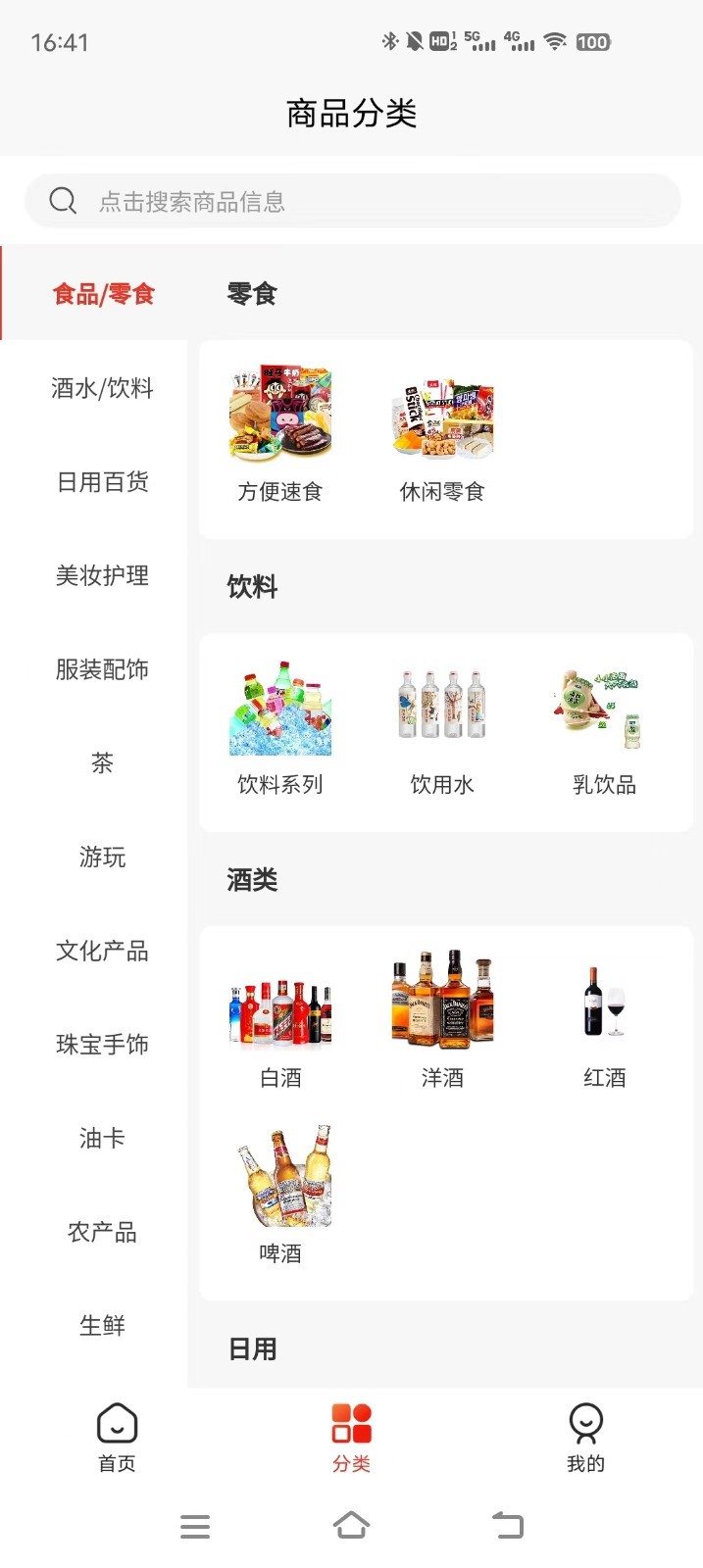
Task: Browse 饮用水 products
Action: (442, 727)
